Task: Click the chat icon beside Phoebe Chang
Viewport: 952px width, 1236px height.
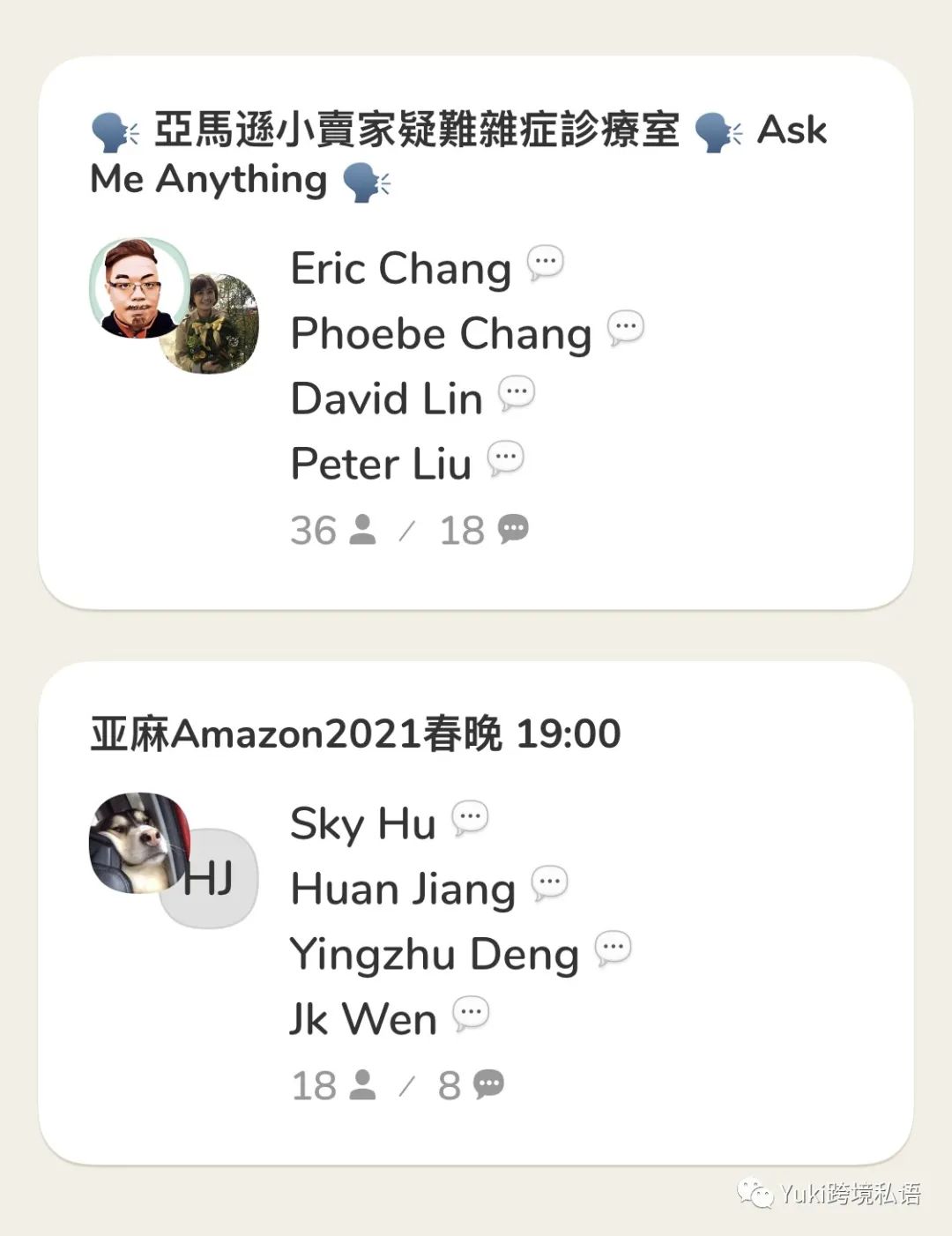Action: click(x=625, y=327)
